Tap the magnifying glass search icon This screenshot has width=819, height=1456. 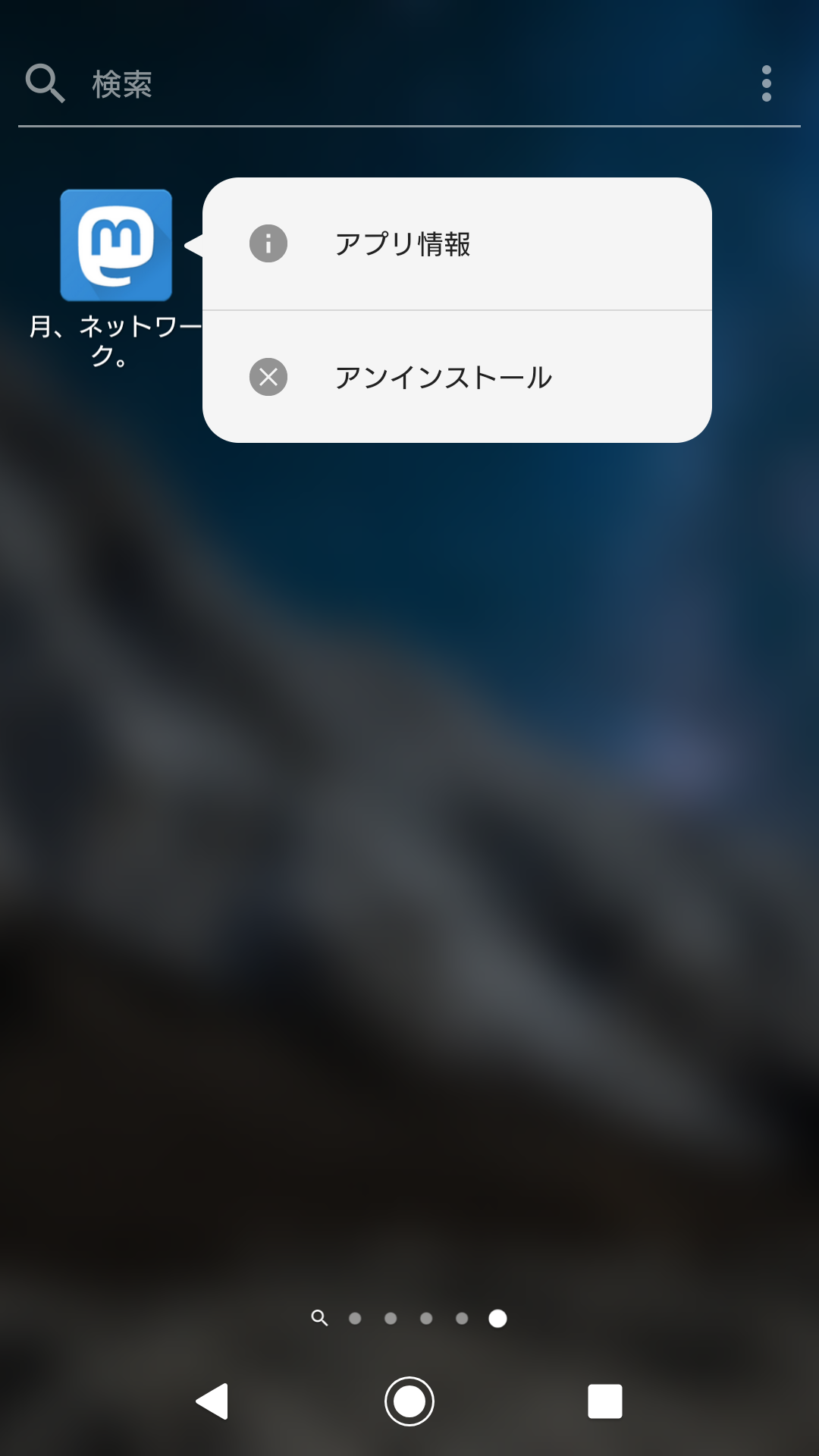coord(45,83)
